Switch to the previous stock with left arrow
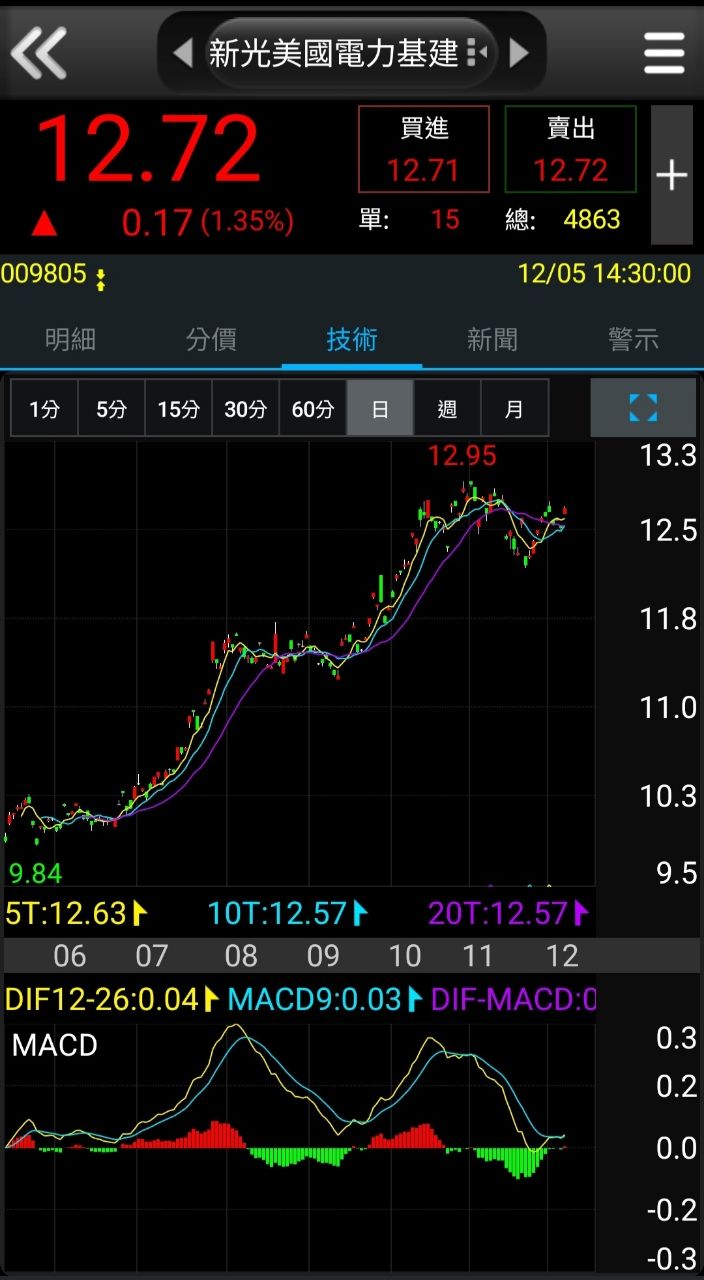Screen dimensions: 704x1280 (x=182, y=52)
